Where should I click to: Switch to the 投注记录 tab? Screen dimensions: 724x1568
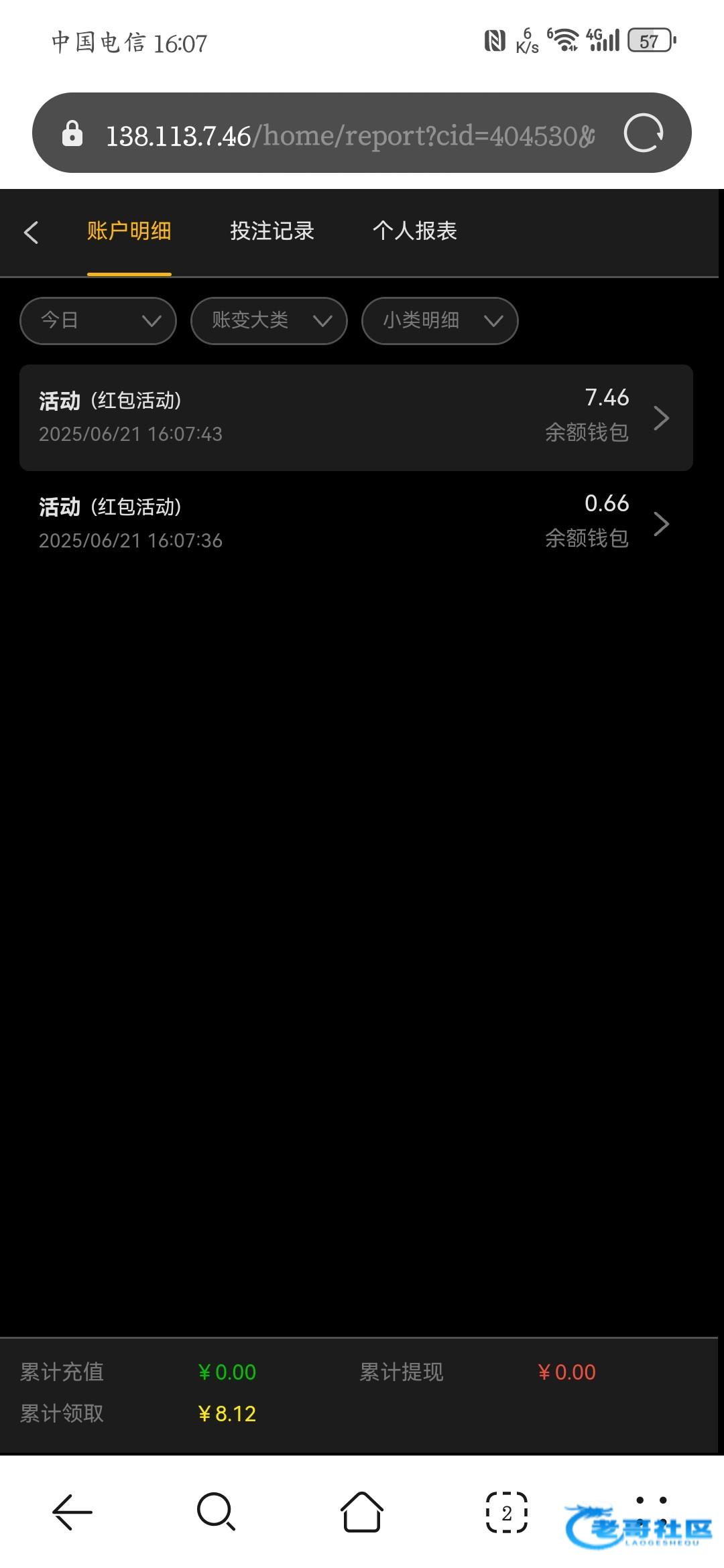pyautogui.click(x=272, y=231)
